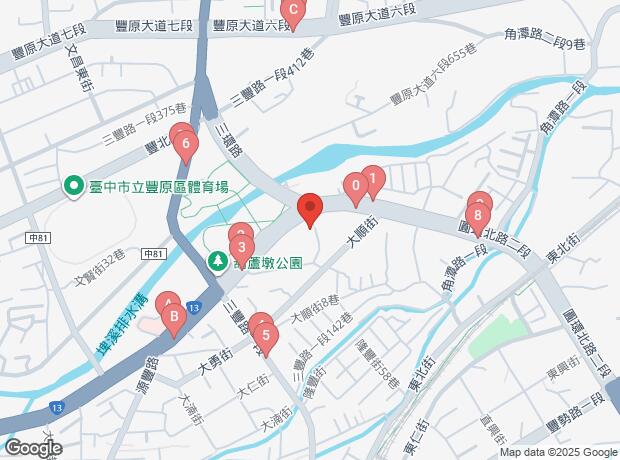Tap the unlabeled red center pin

(310, 209)
